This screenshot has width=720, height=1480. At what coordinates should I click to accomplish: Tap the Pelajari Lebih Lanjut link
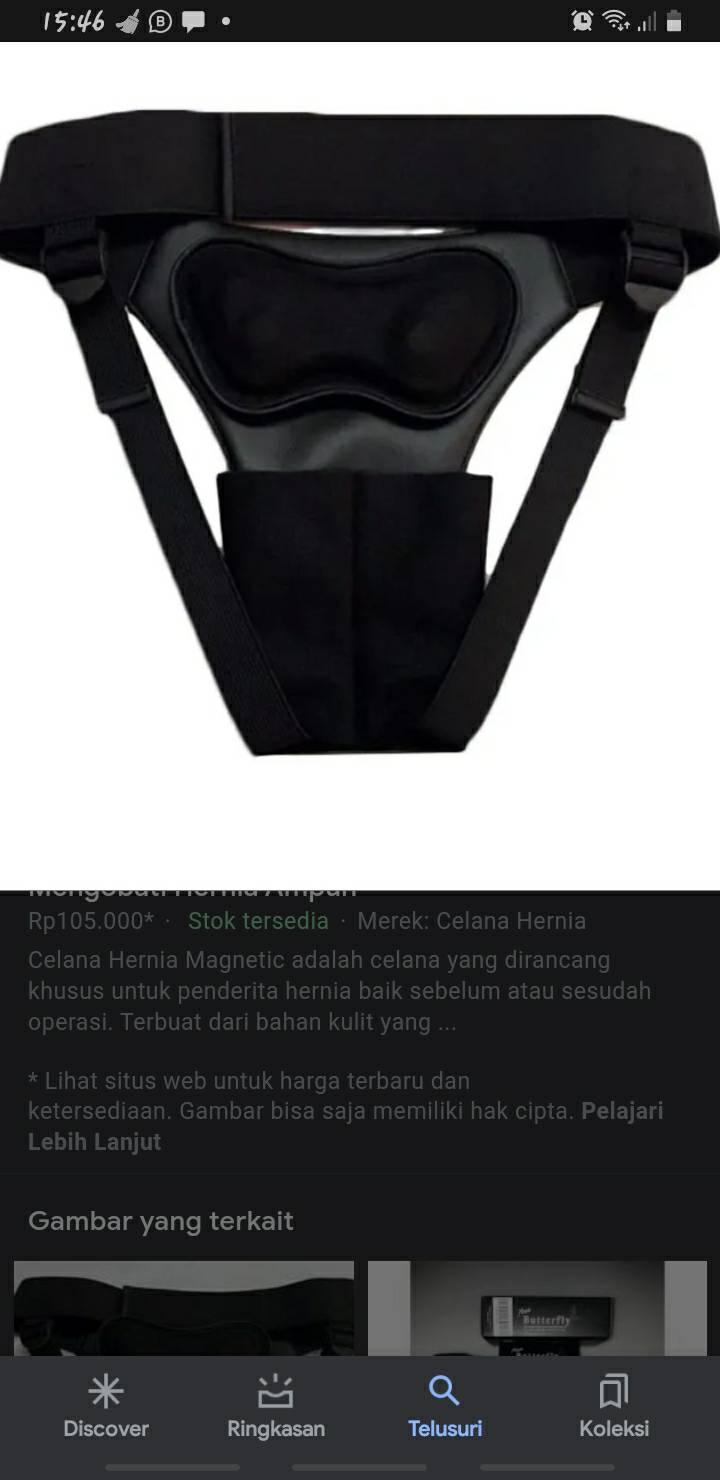click(x=345, y=1126)
